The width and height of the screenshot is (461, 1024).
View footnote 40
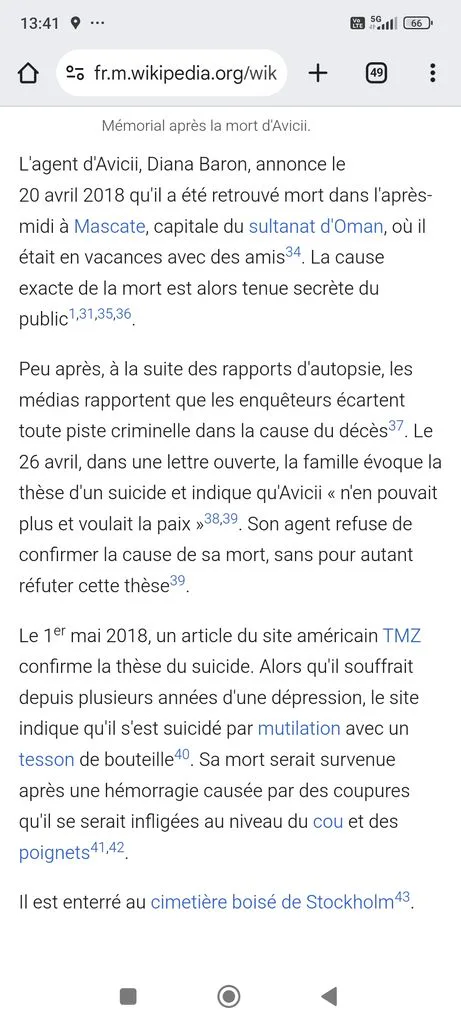tap(182, 755)
